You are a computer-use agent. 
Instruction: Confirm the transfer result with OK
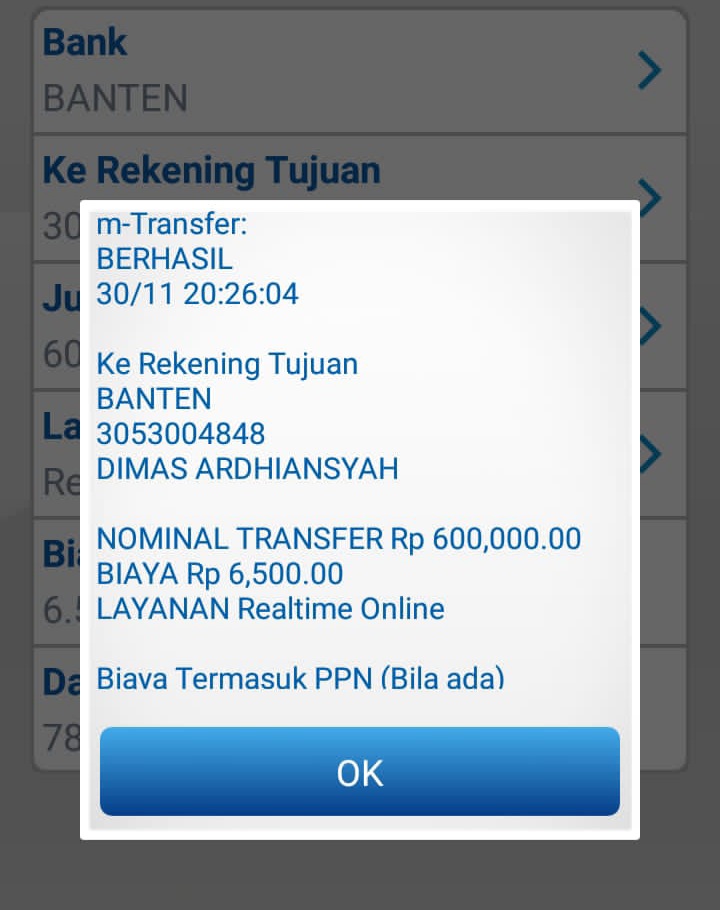click(x=360, y=772)
